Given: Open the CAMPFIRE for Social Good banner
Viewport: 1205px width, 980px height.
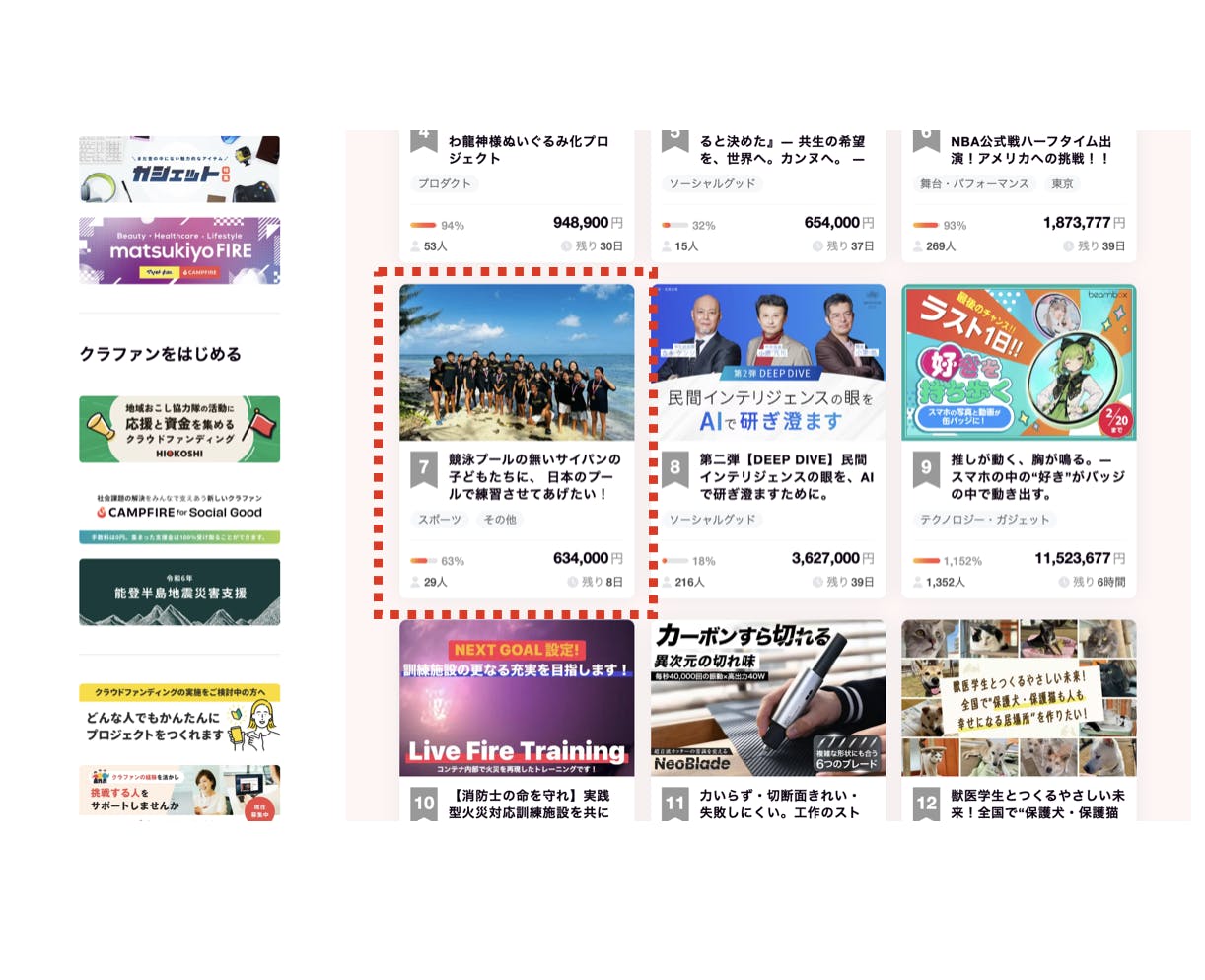Looking at the screenshot, I should (x=179, y=515).
